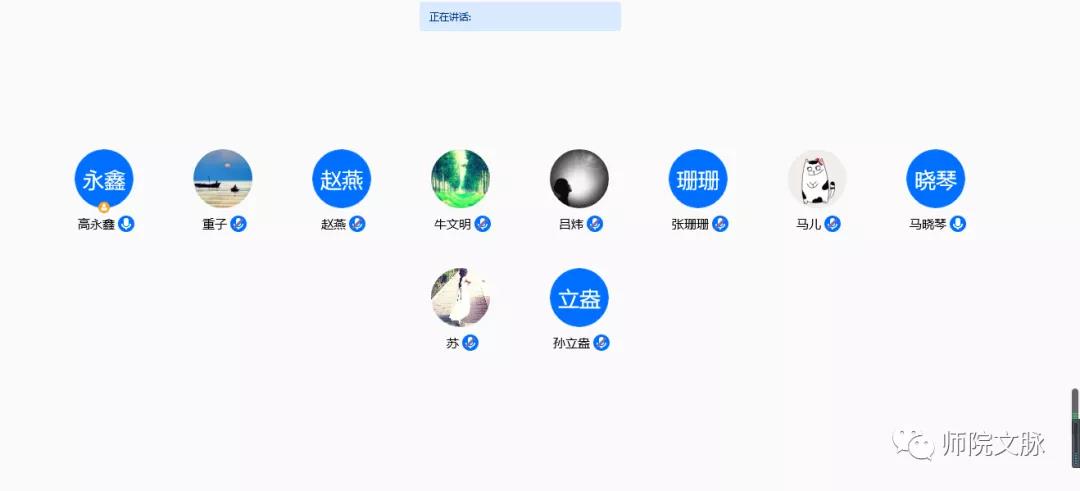Select 张珊珊's avatar

(698, 179)
